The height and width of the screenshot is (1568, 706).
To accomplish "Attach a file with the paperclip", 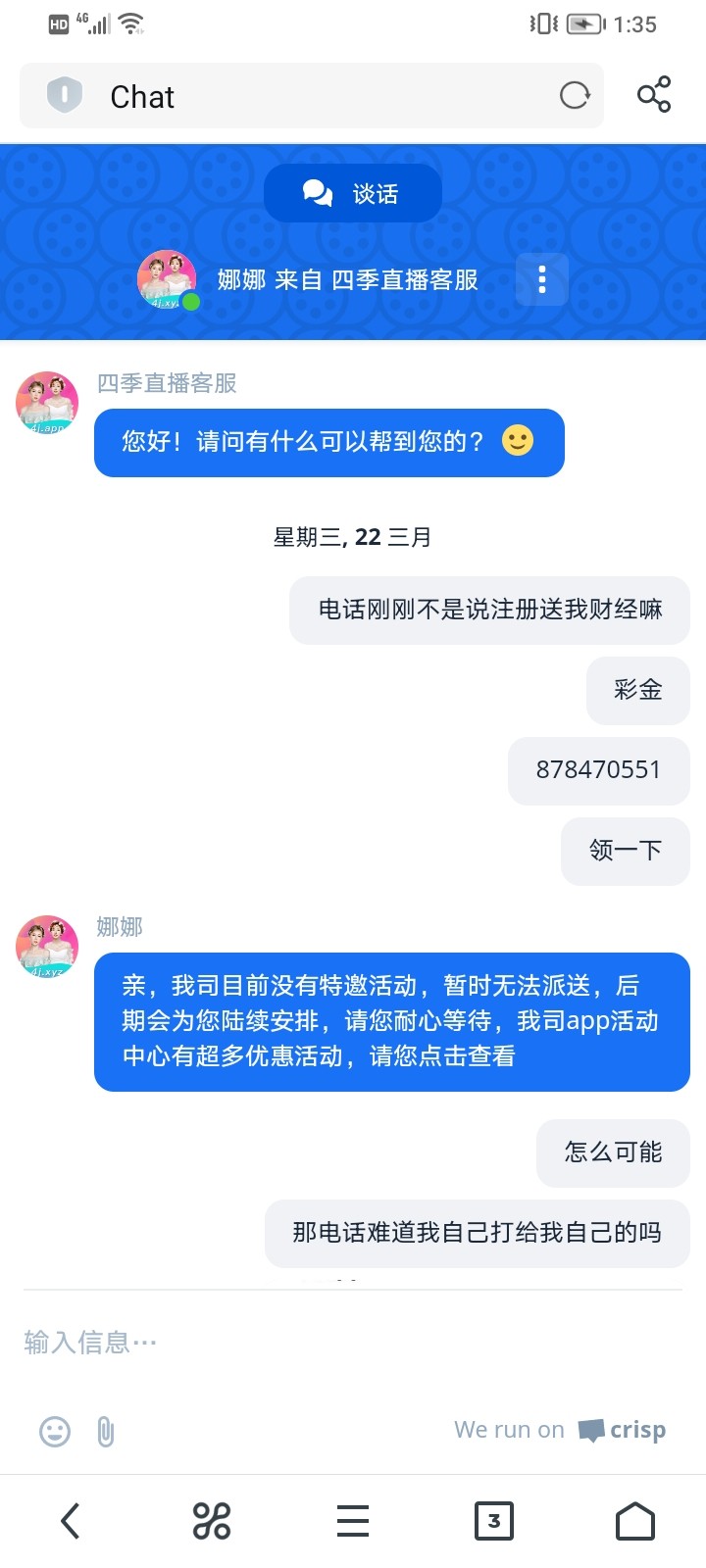I will pyautogui.click(x=106, y=1432).
